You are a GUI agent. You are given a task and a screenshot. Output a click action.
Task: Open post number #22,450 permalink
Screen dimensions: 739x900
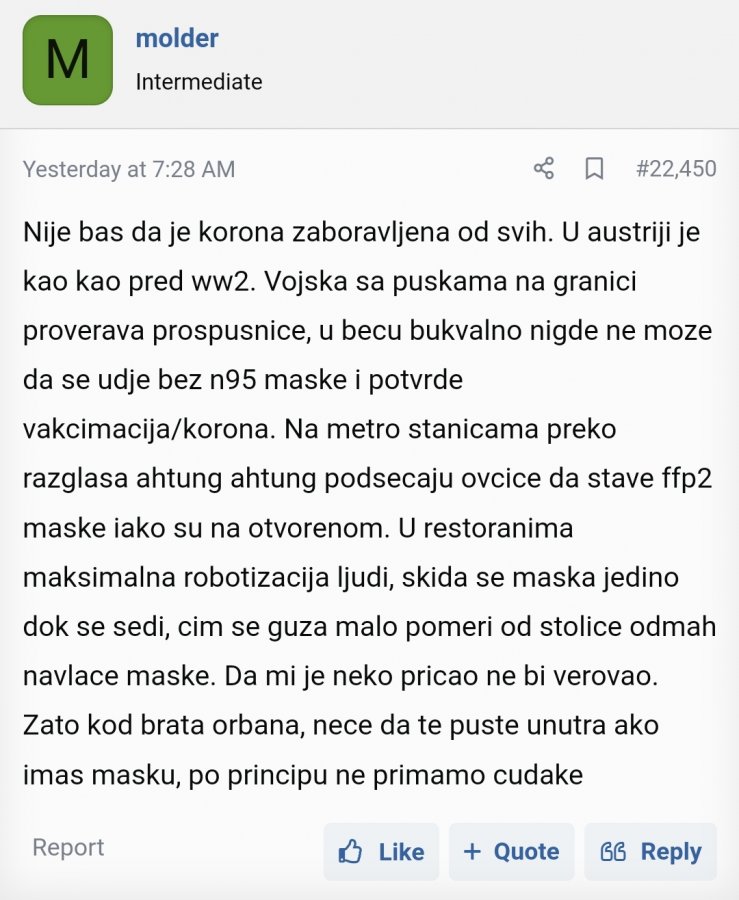click(676, 169)
